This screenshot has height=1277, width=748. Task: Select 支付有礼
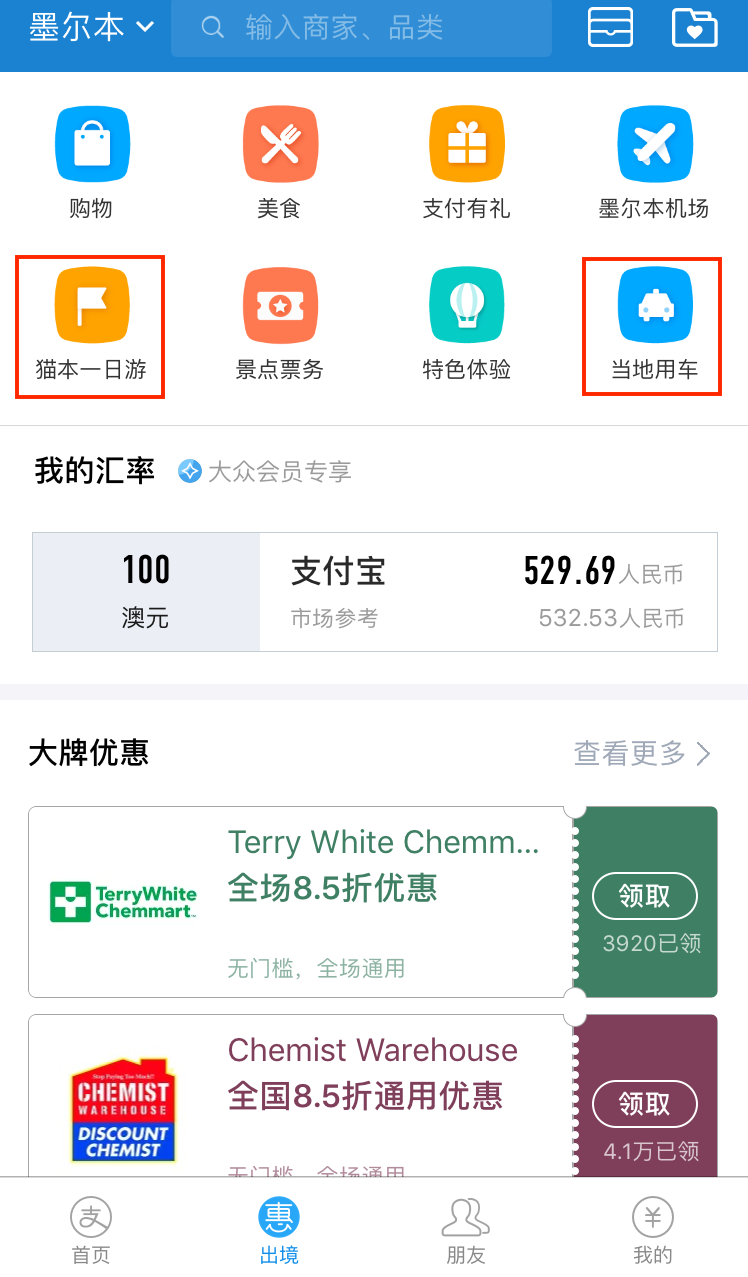(466, 163)
